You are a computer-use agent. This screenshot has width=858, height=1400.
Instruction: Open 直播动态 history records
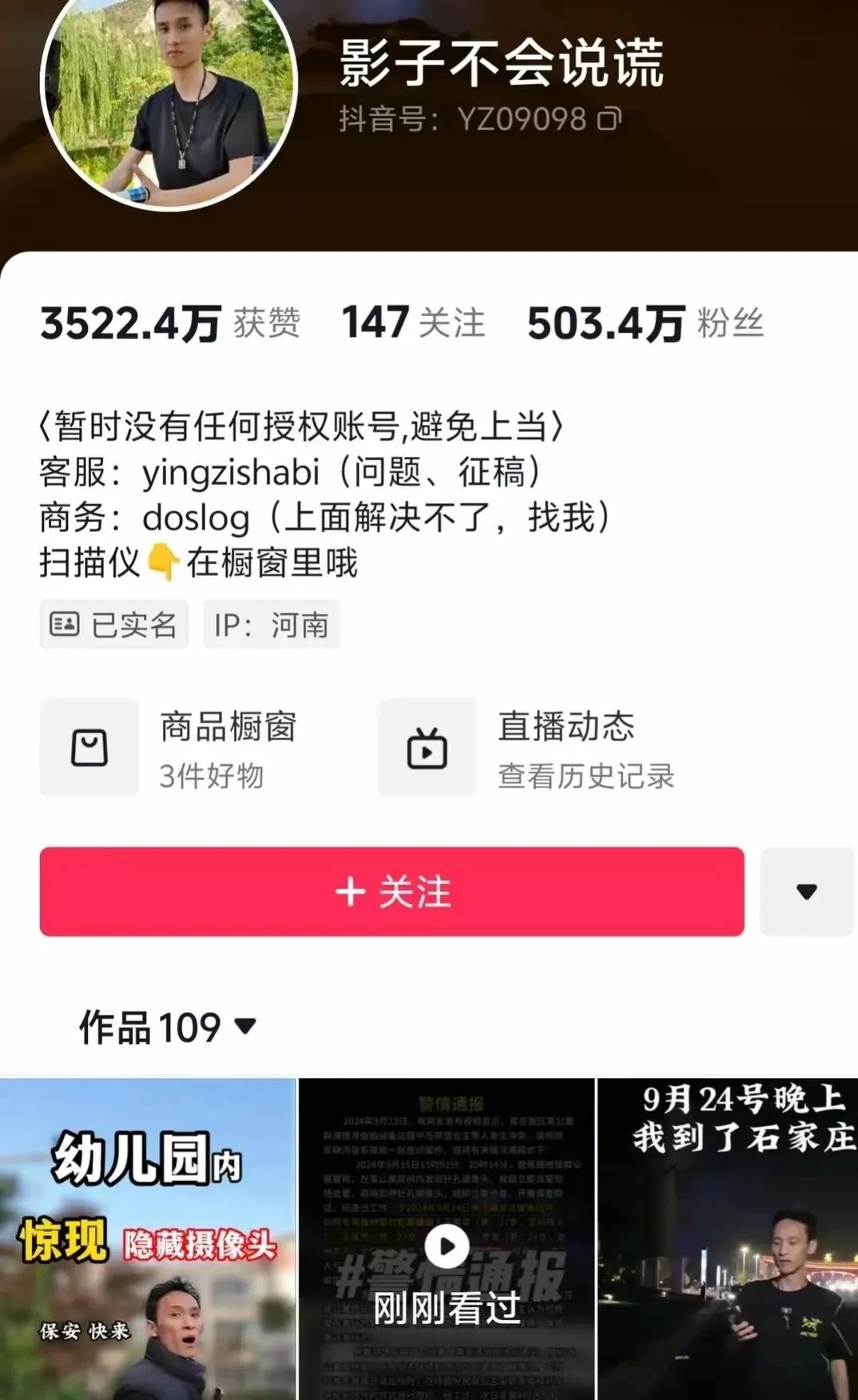click(x=527, y=748)
